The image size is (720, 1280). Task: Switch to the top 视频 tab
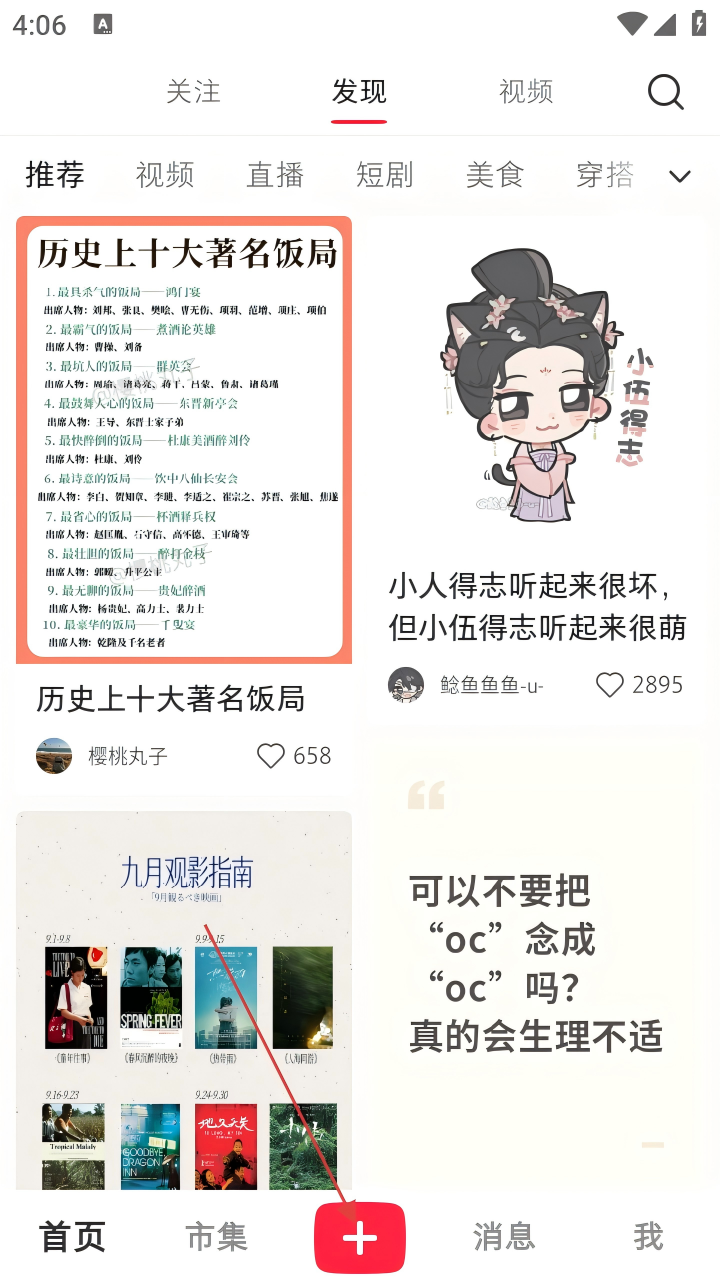[x=526, y=92]
